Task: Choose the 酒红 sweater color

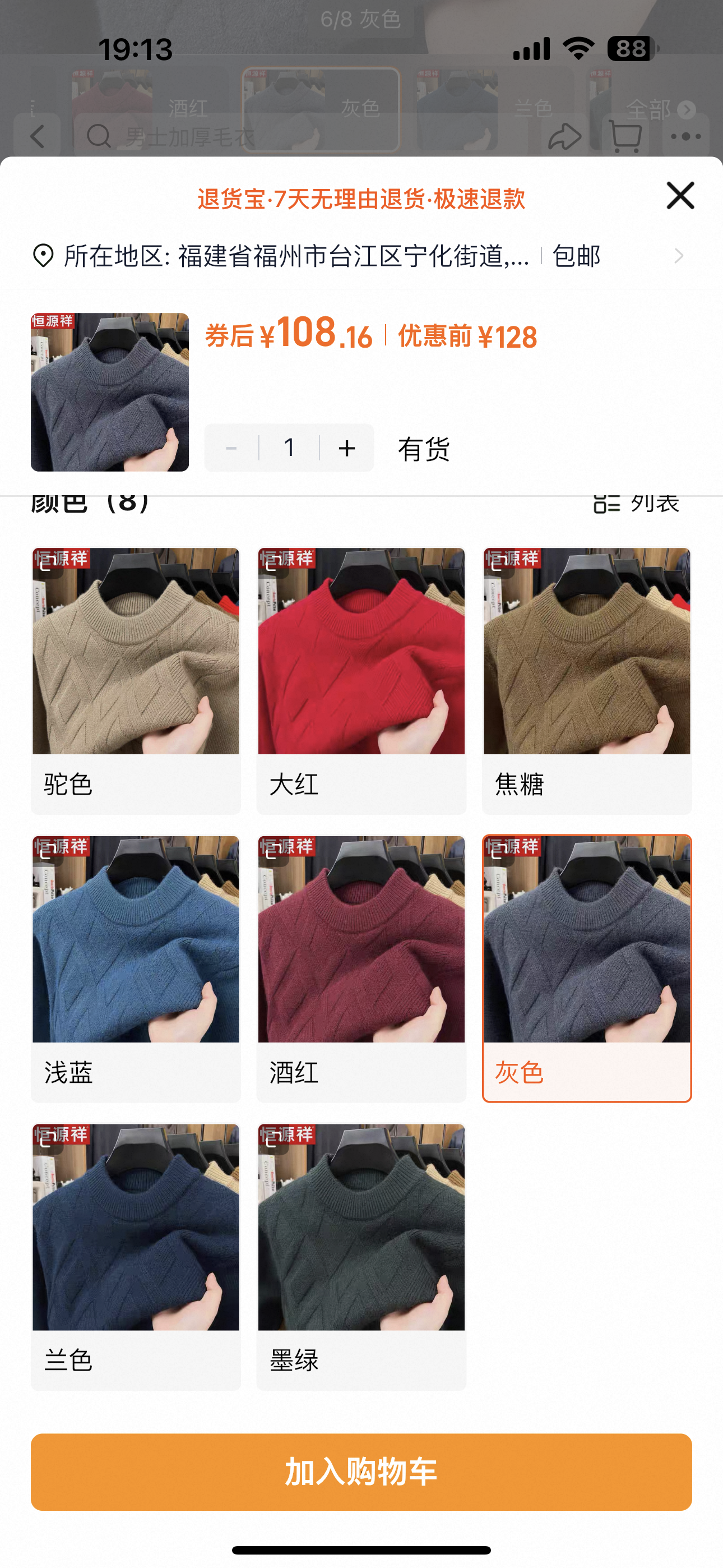Action: (x=361, y=968)
